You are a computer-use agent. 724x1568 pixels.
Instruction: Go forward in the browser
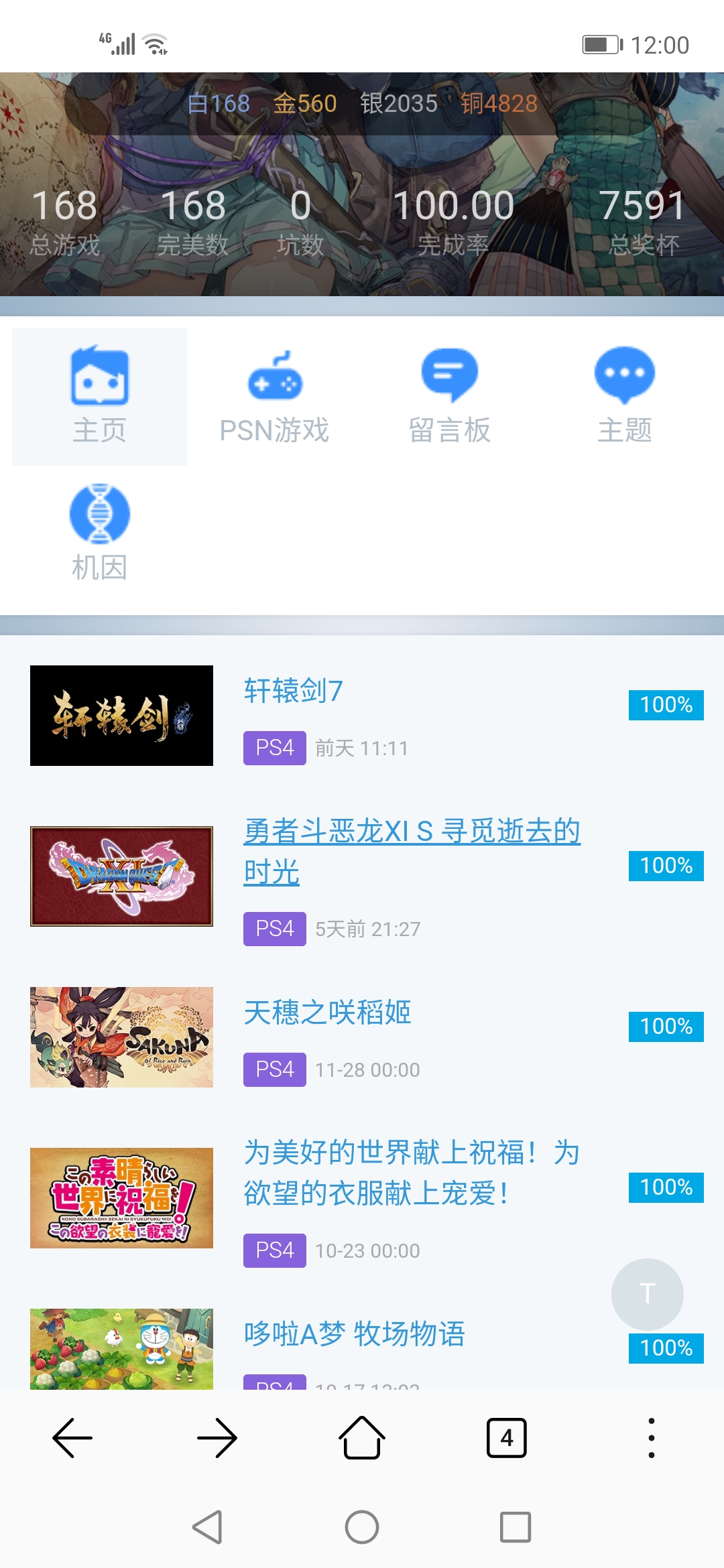tap(217, 1438)
